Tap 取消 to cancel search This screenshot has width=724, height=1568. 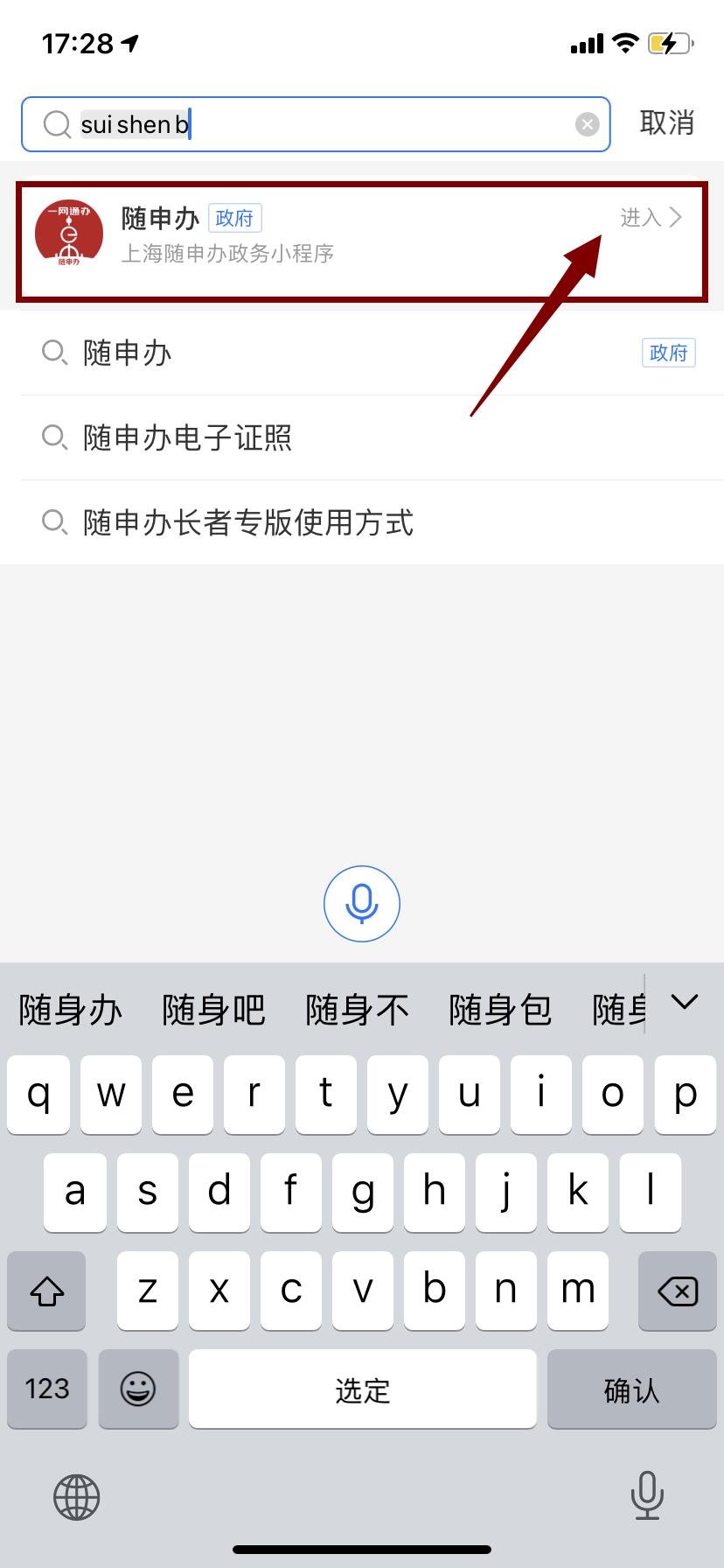[666, 122]
